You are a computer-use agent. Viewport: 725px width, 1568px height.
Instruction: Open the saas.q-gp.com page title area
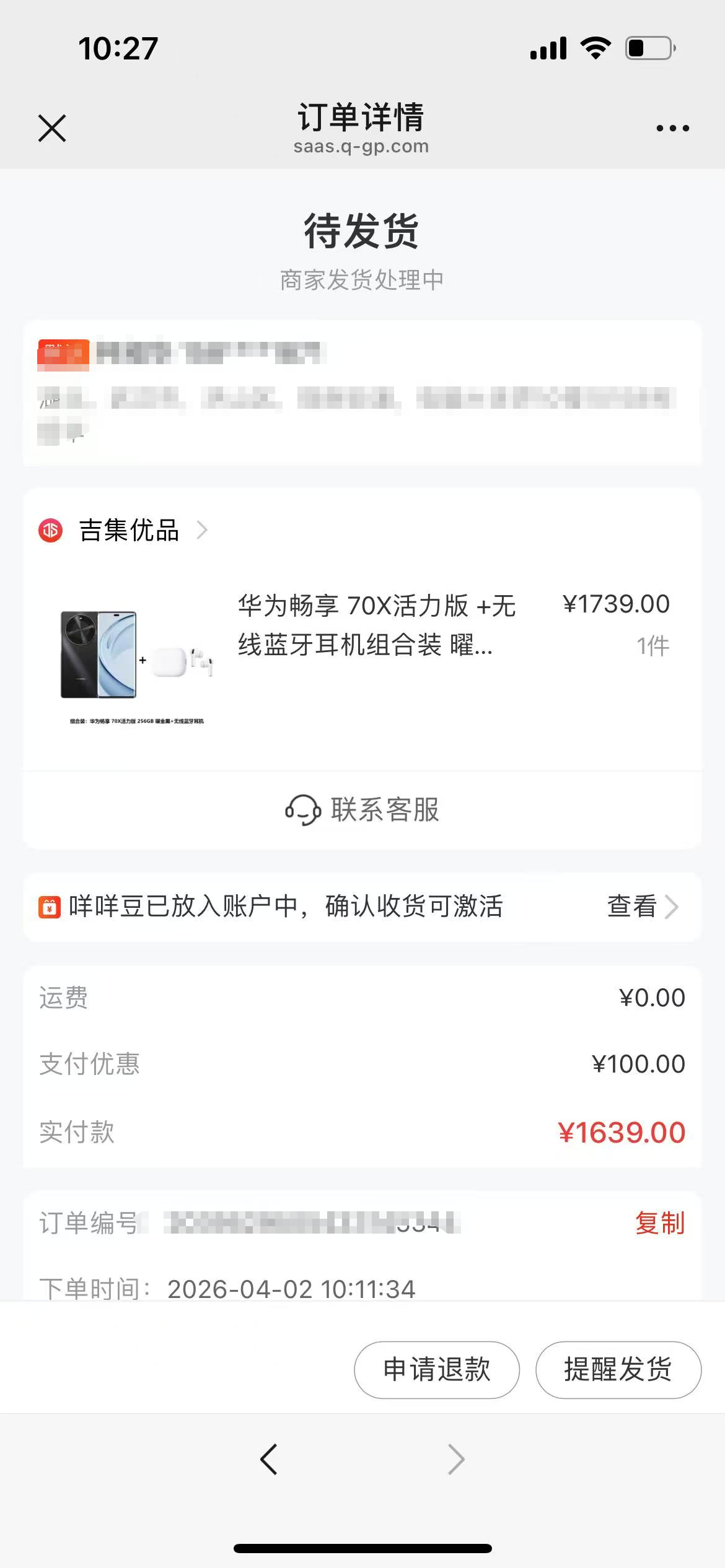(361, 146)
